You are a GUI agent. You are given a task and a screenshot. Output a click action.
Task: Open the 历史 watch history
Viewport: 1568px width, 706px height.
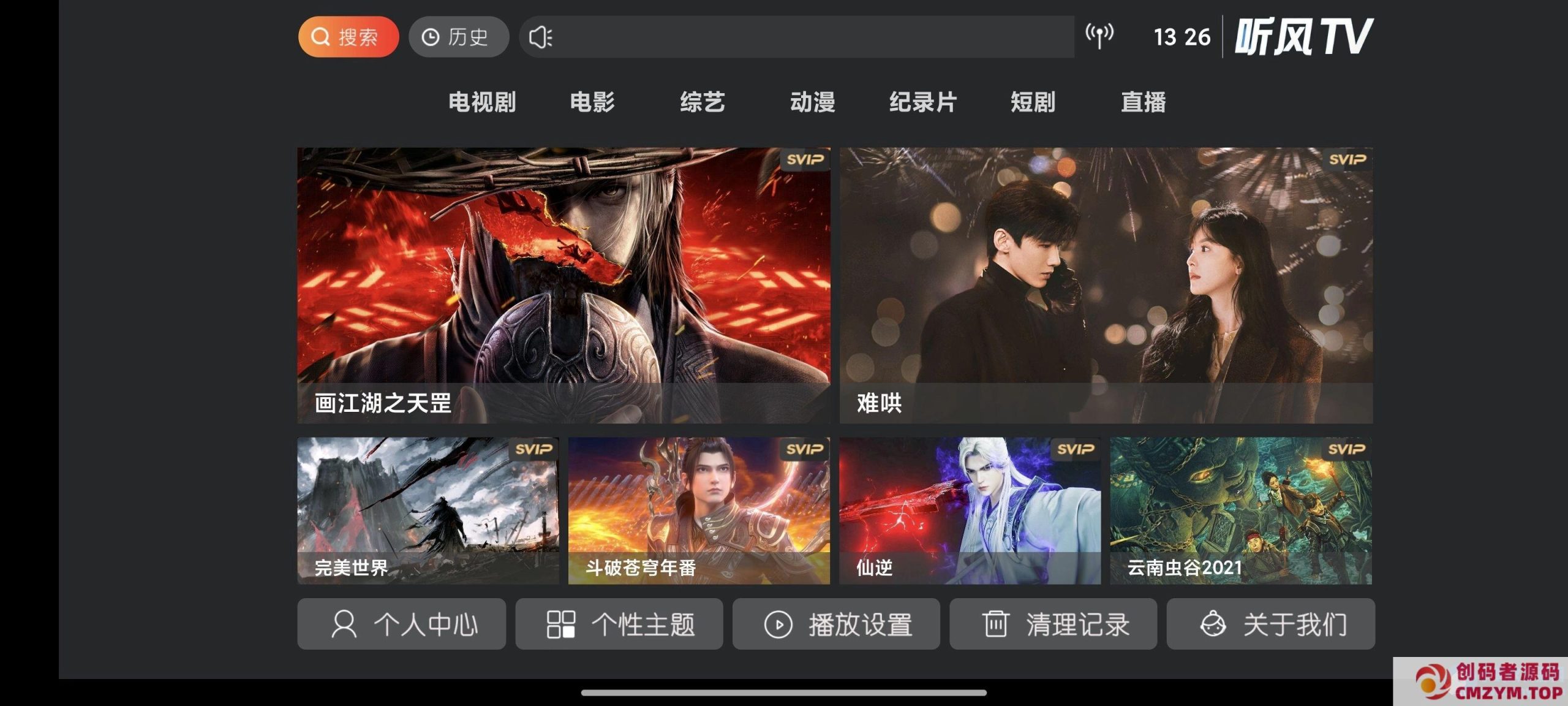(x=458, y=37)
